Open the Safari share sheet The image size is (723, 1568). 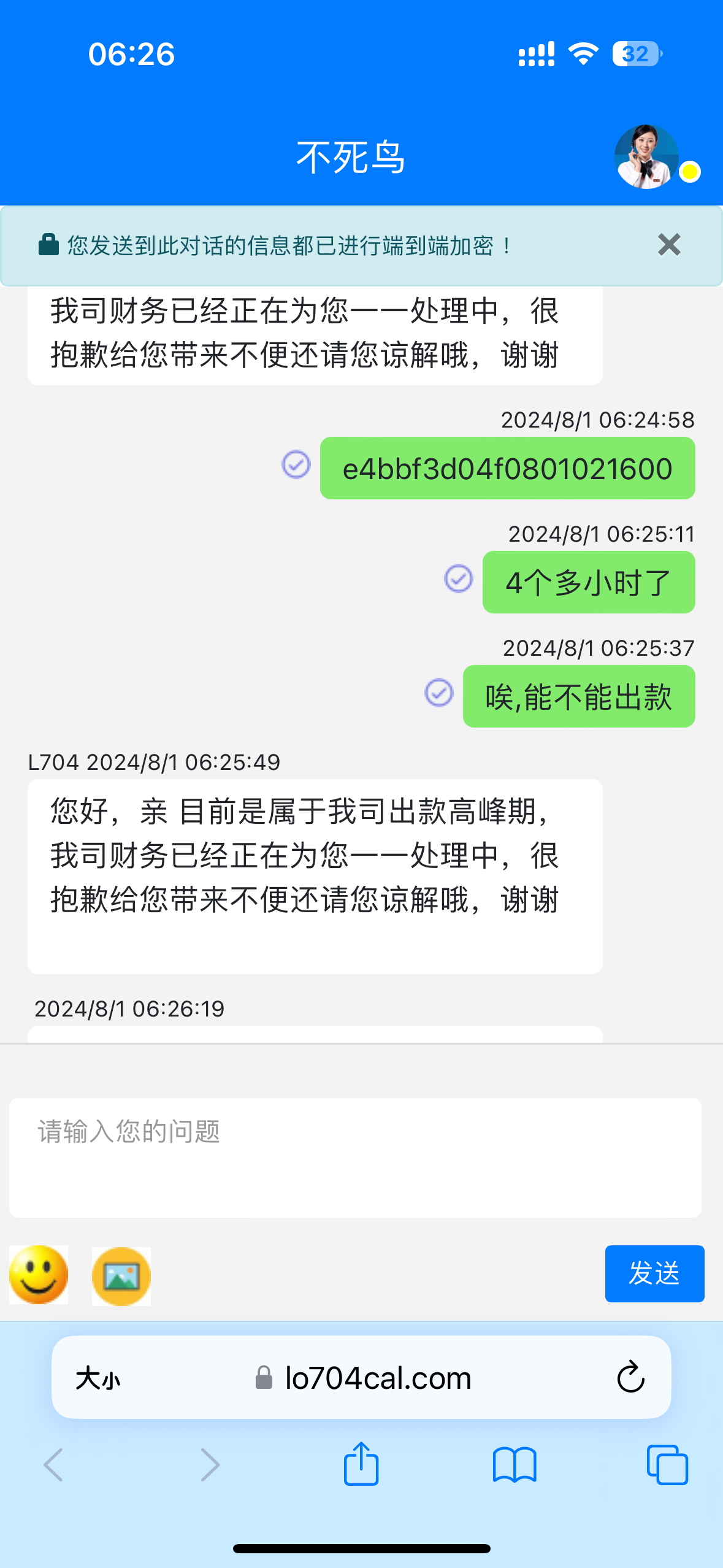click(361, 1465)
